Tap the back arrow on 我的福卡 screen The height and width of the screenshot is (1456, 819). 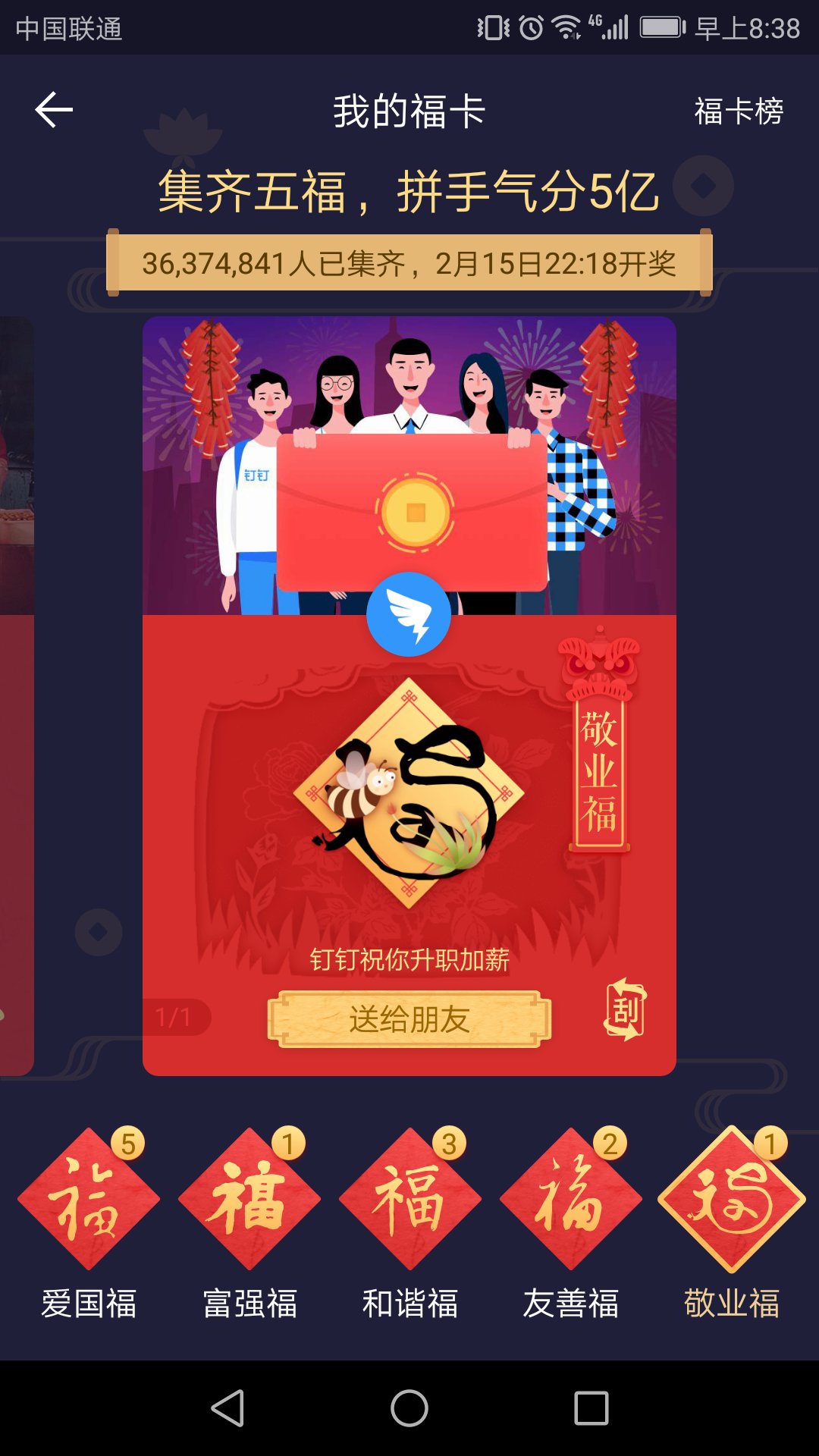coord(53,110)
